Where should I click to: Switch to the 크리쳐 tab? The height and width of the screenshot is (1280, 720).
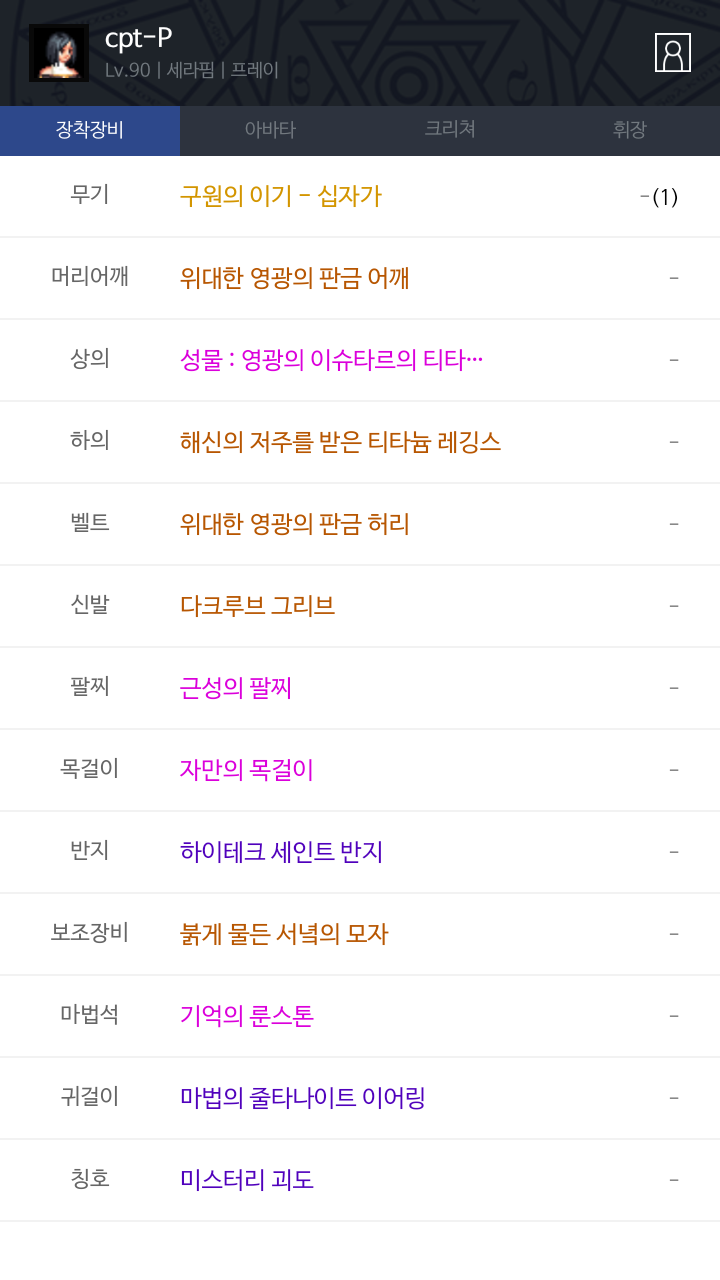(450, 130)
